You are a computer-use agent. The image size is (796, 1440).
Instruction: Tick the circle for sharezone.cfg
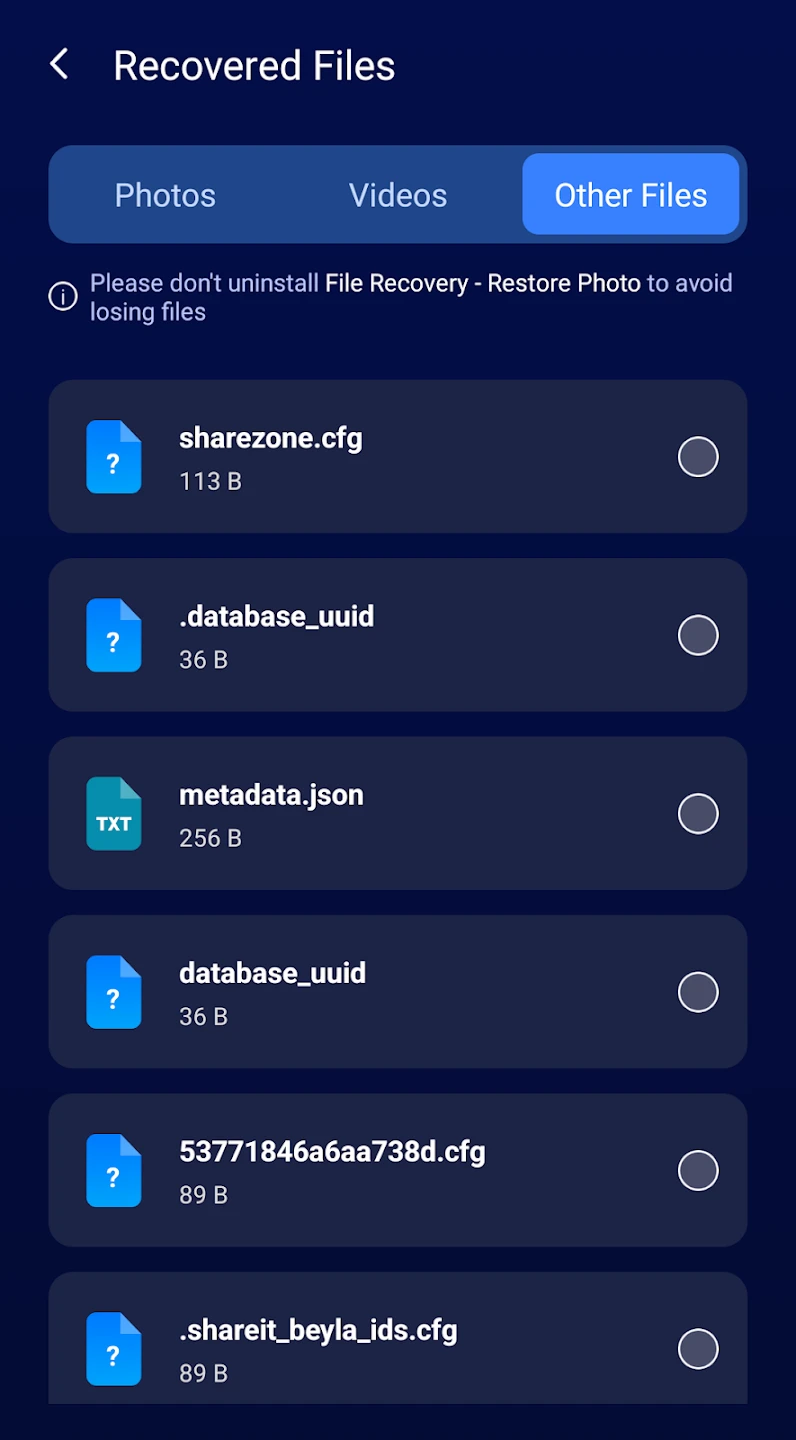pyautogui.click(x=698, y=457)
